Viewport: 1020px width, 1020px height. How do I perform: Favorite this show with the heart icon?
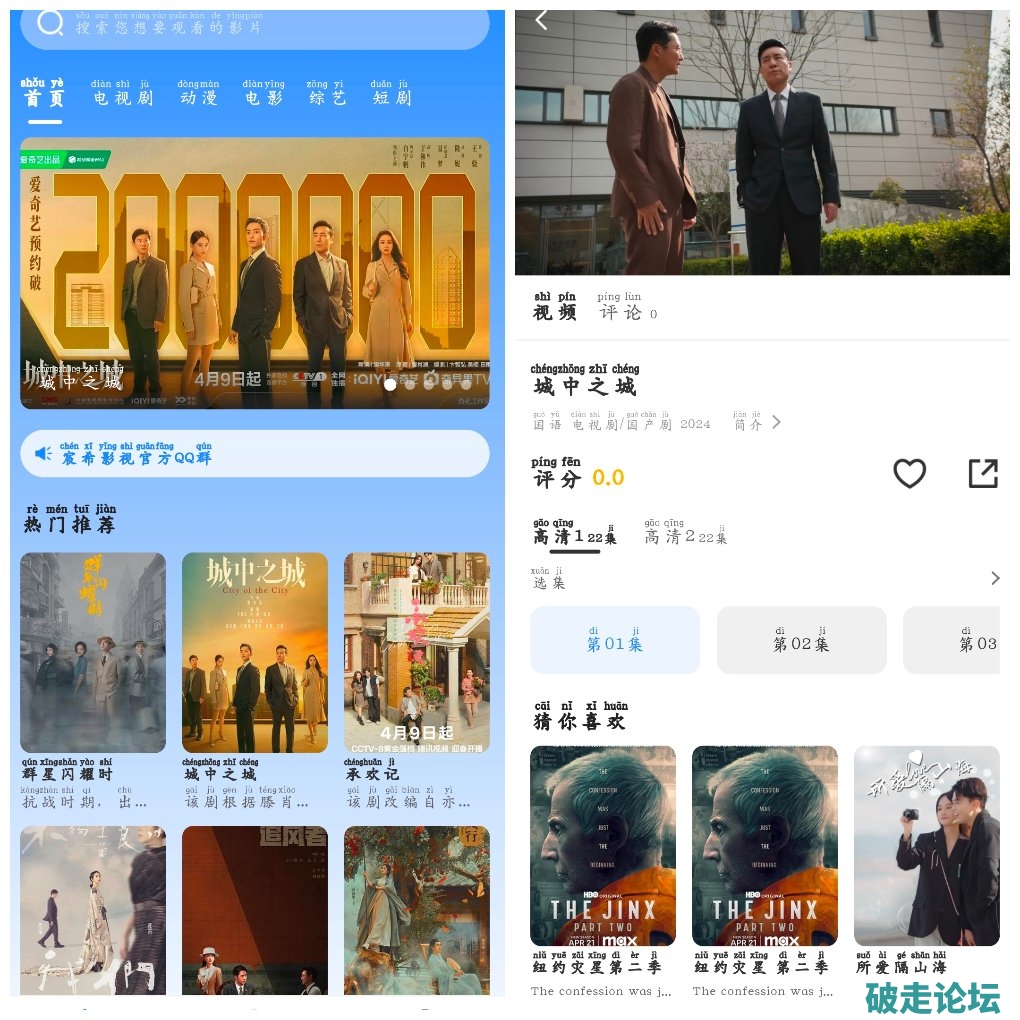point(909,474)
